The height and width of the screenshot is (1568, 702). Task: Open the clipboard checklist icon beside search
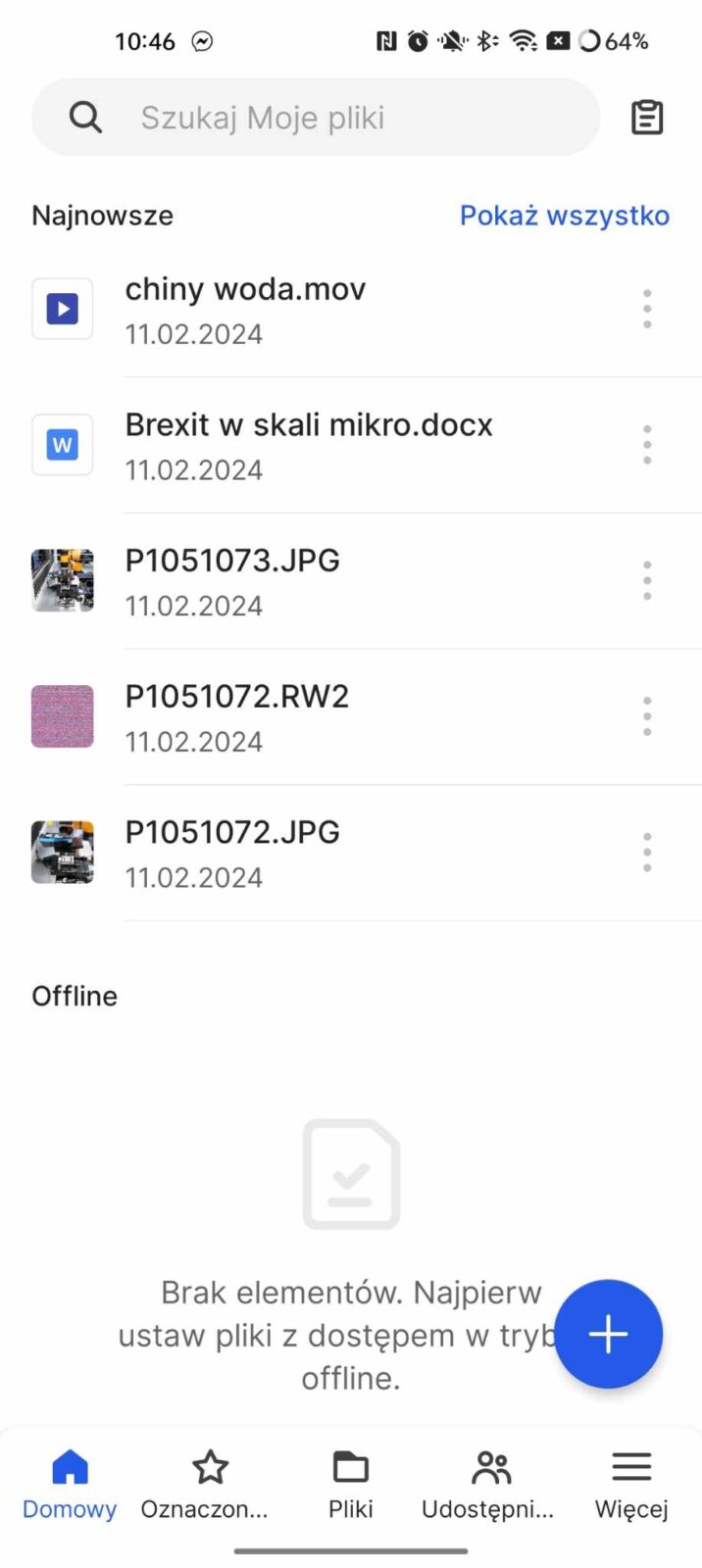646,118
